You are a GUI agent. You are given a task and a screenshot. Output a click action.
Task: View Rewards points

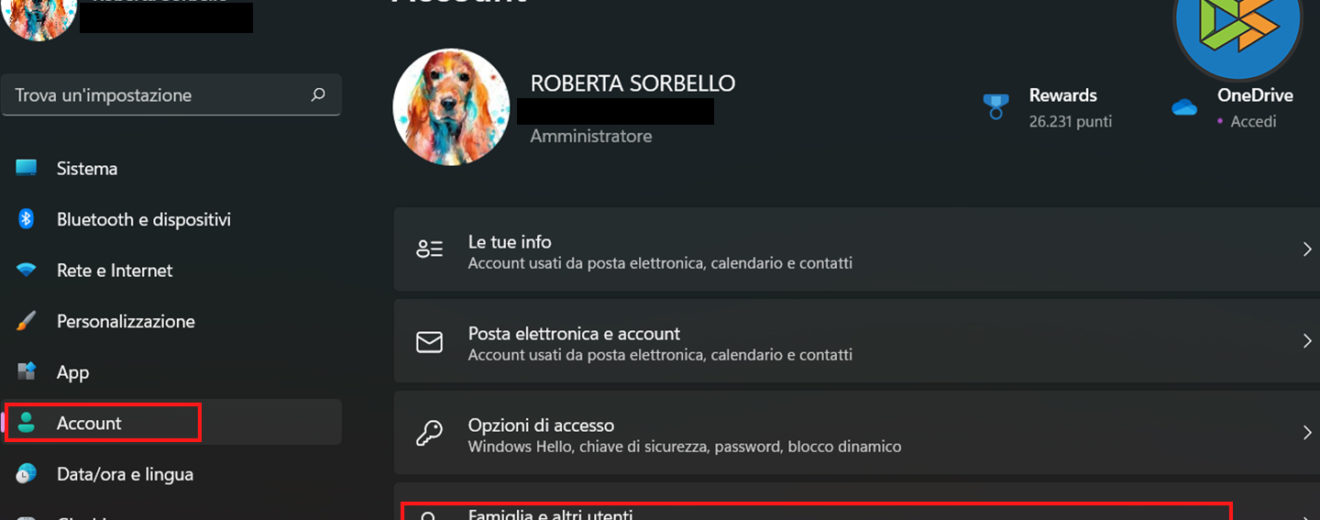click(x=1062, y=107)
